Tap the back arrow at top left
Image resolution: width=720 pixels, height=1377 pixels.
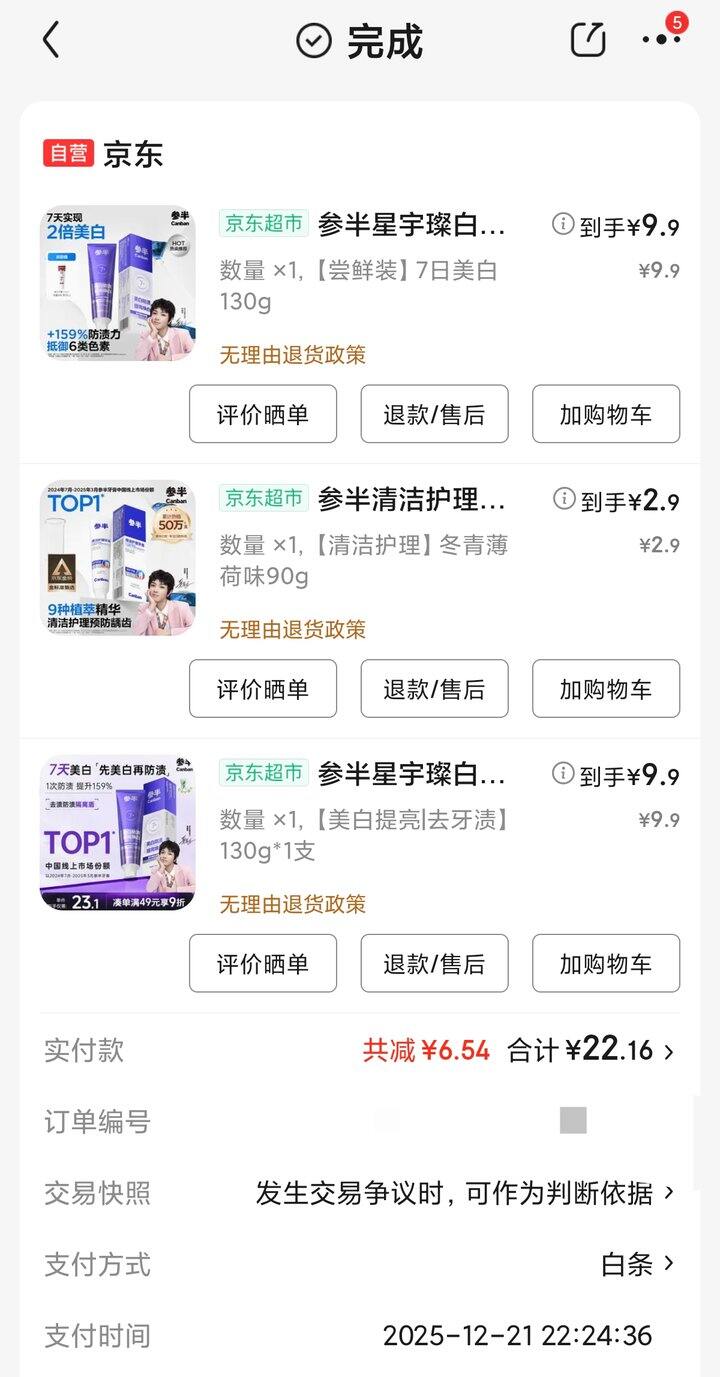50,41
